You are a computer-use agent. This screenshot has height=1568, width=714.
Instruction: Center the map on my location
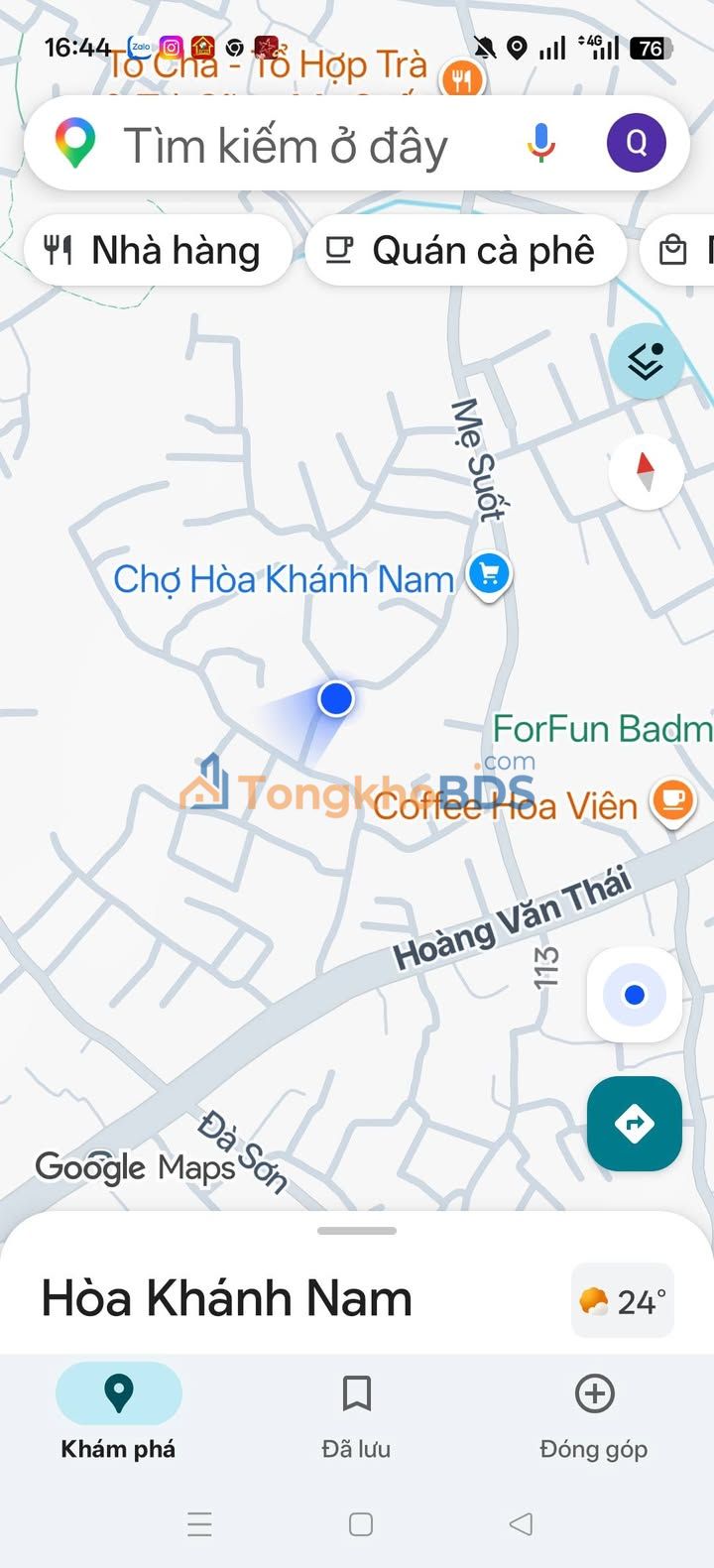pos(635,995)
